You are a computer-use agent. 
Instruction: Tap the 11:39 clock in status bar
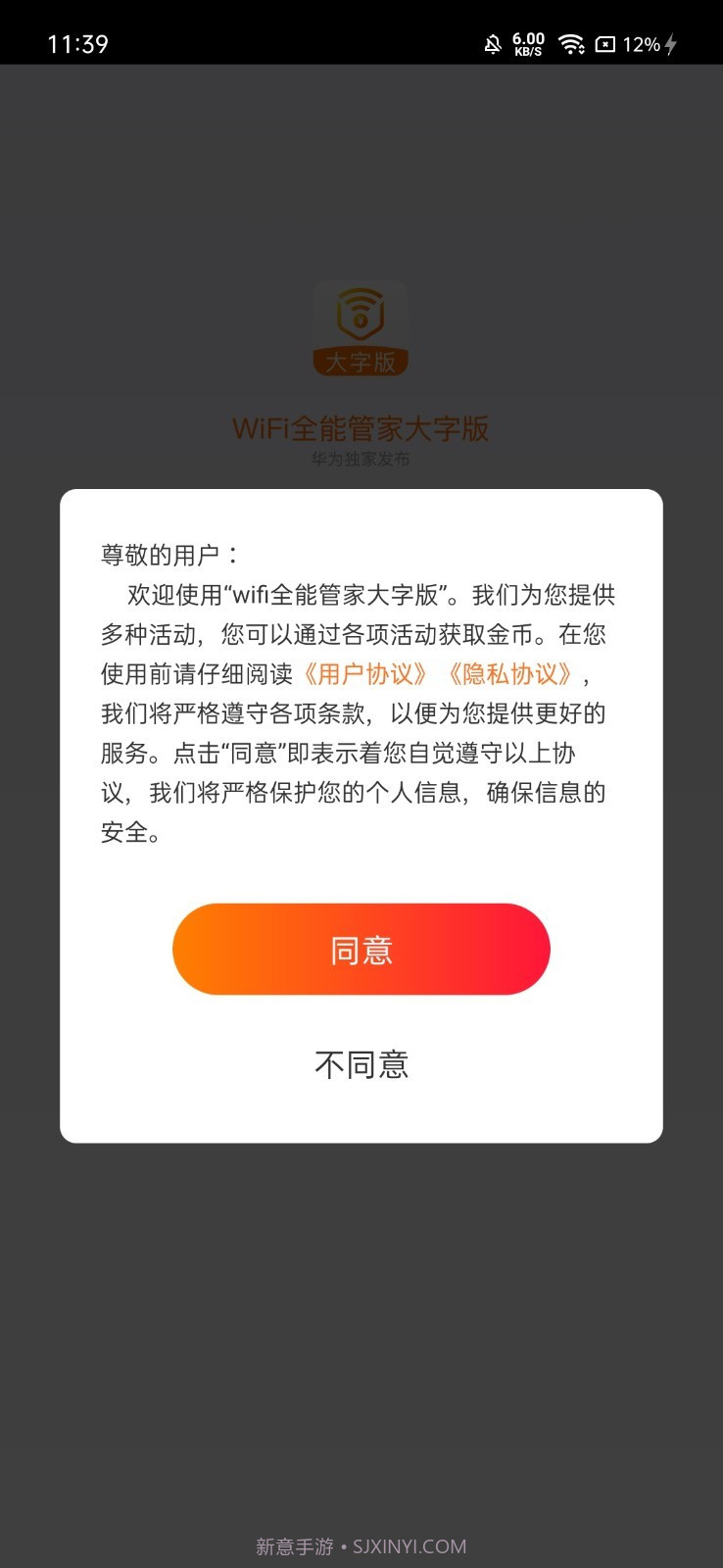coord(77,43)
